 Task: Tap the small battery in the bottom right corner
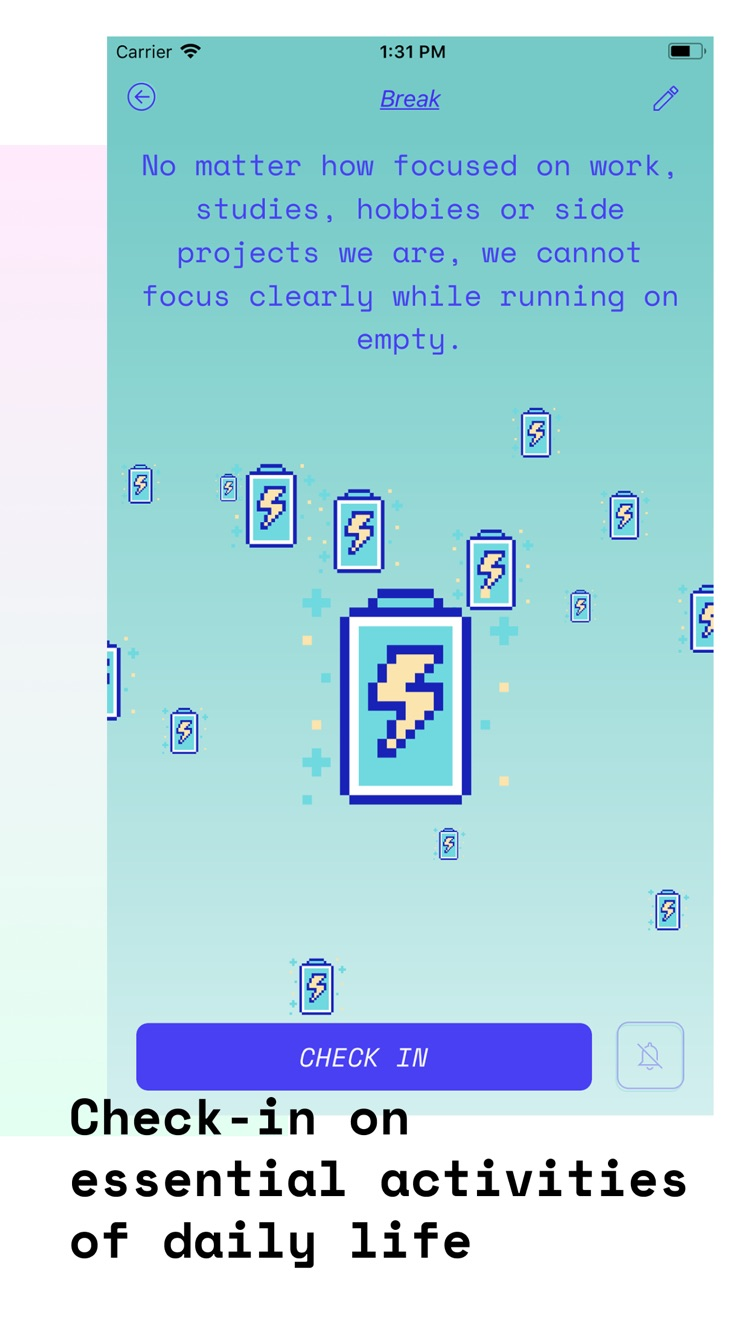click(668, 910)
